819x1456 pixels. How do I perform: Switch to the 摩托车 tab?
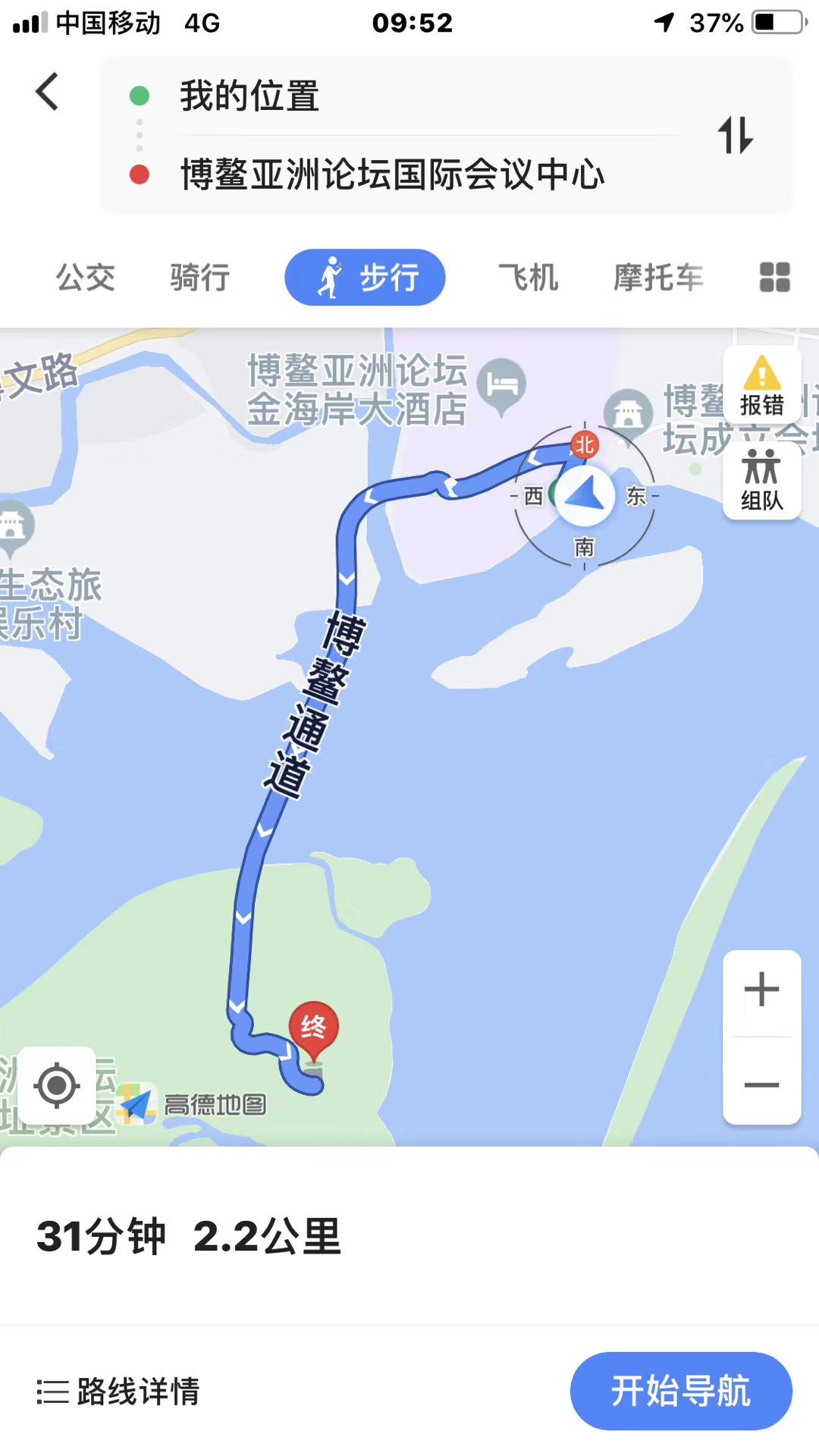point(657,278)
